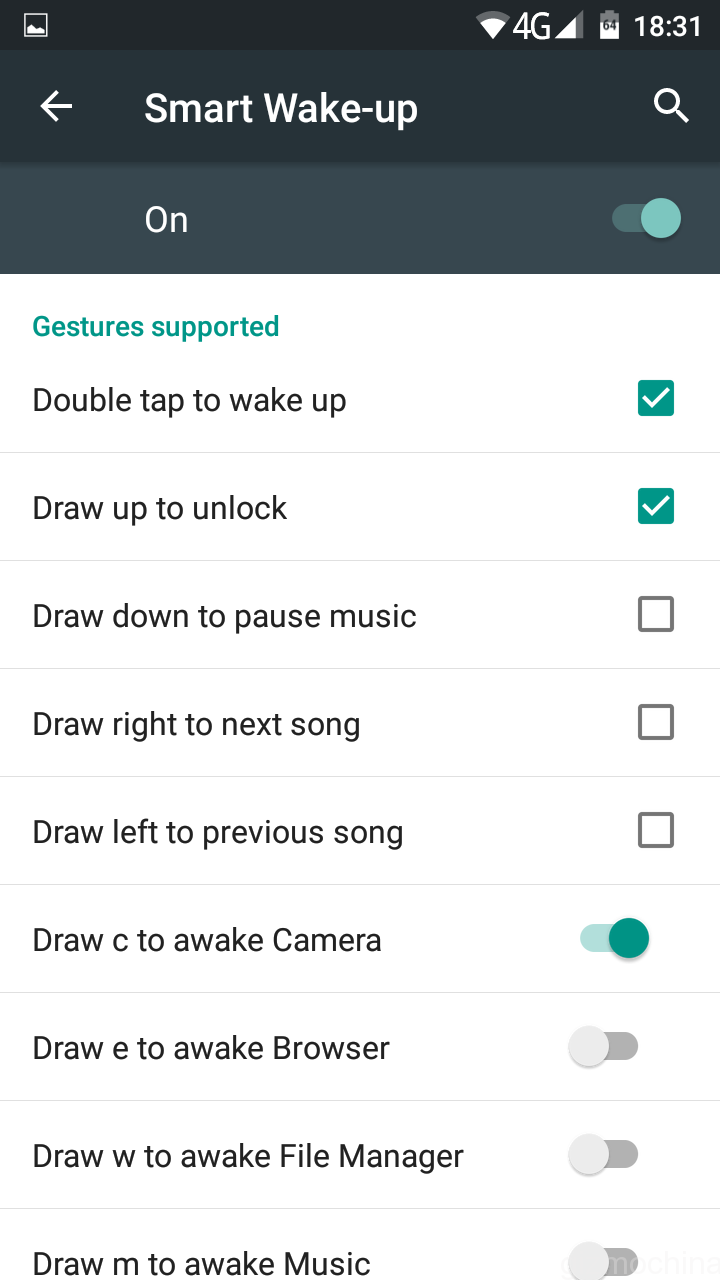Enable Draw down to pause music
Image resolution: width=720 pixels, height=1280 pixels.
click(x=656, y=614)
